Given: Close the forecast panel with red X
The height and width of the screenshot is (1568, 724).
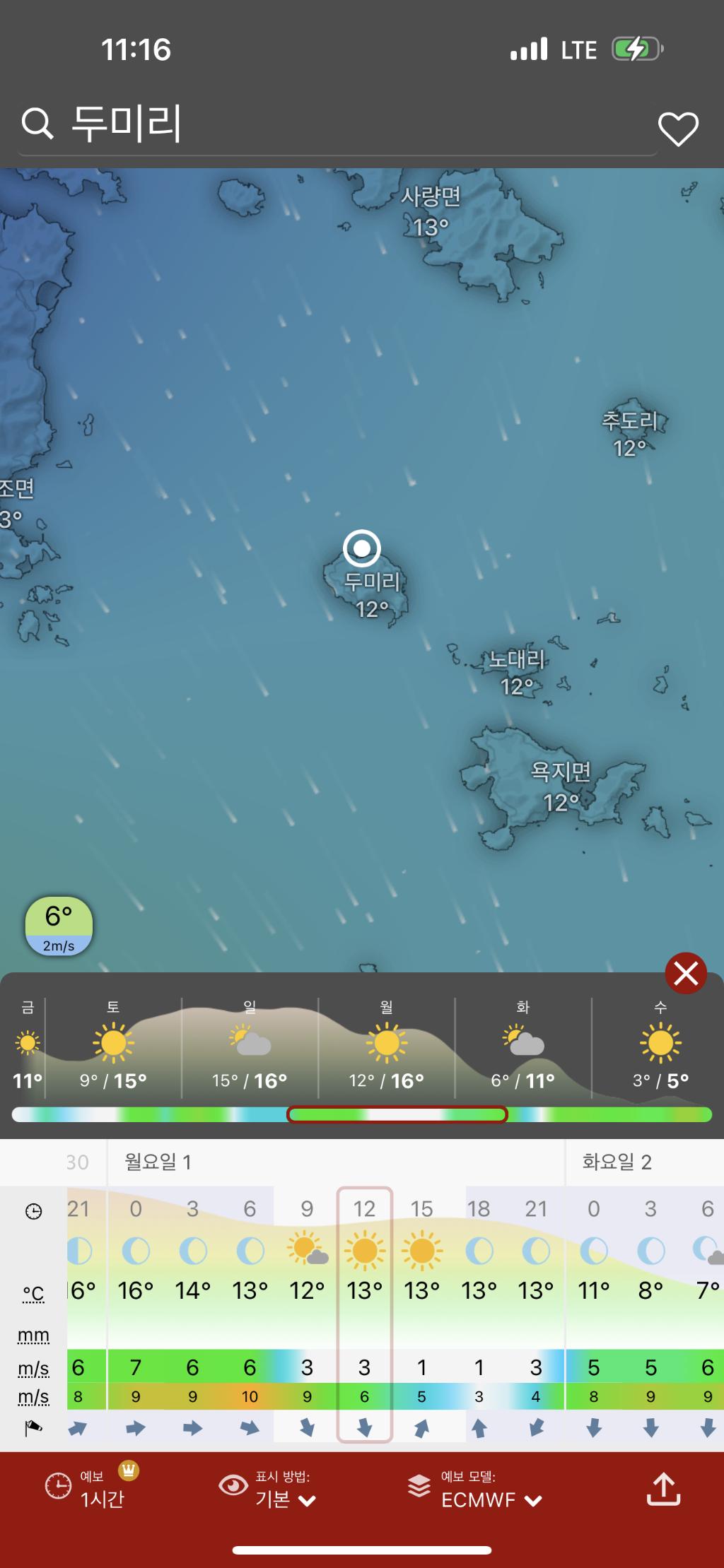Looking at the screenshot, I should [x=685, y=974].
